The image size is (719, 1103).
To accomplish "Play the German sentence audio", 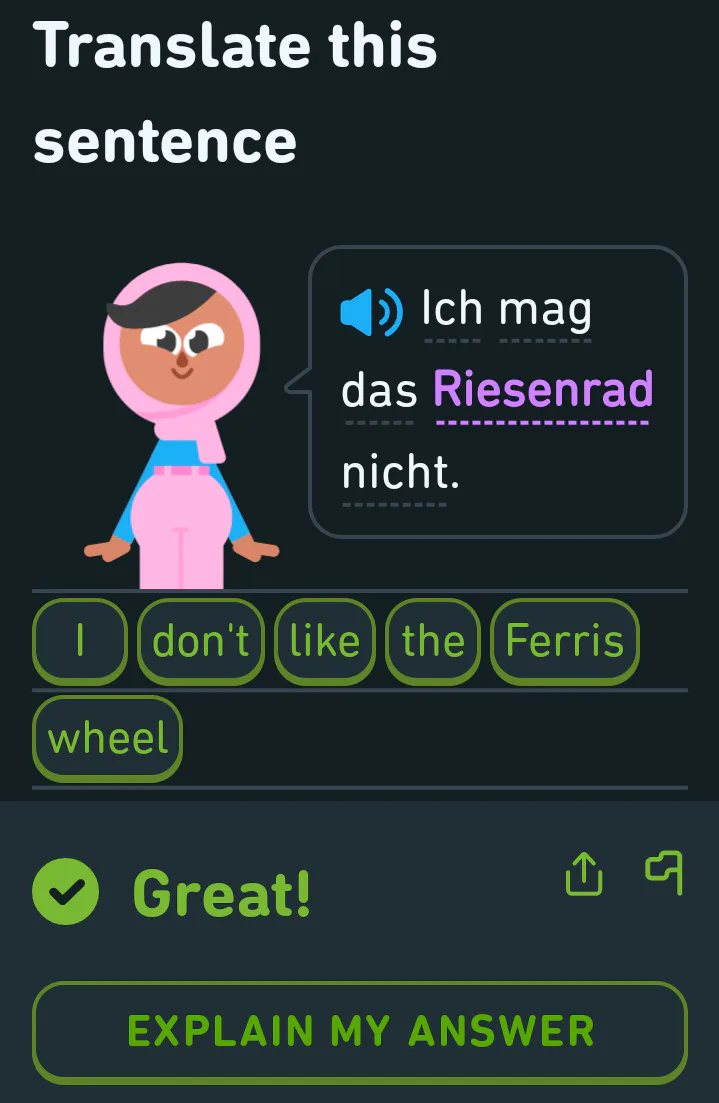I will tap(370, 312).
